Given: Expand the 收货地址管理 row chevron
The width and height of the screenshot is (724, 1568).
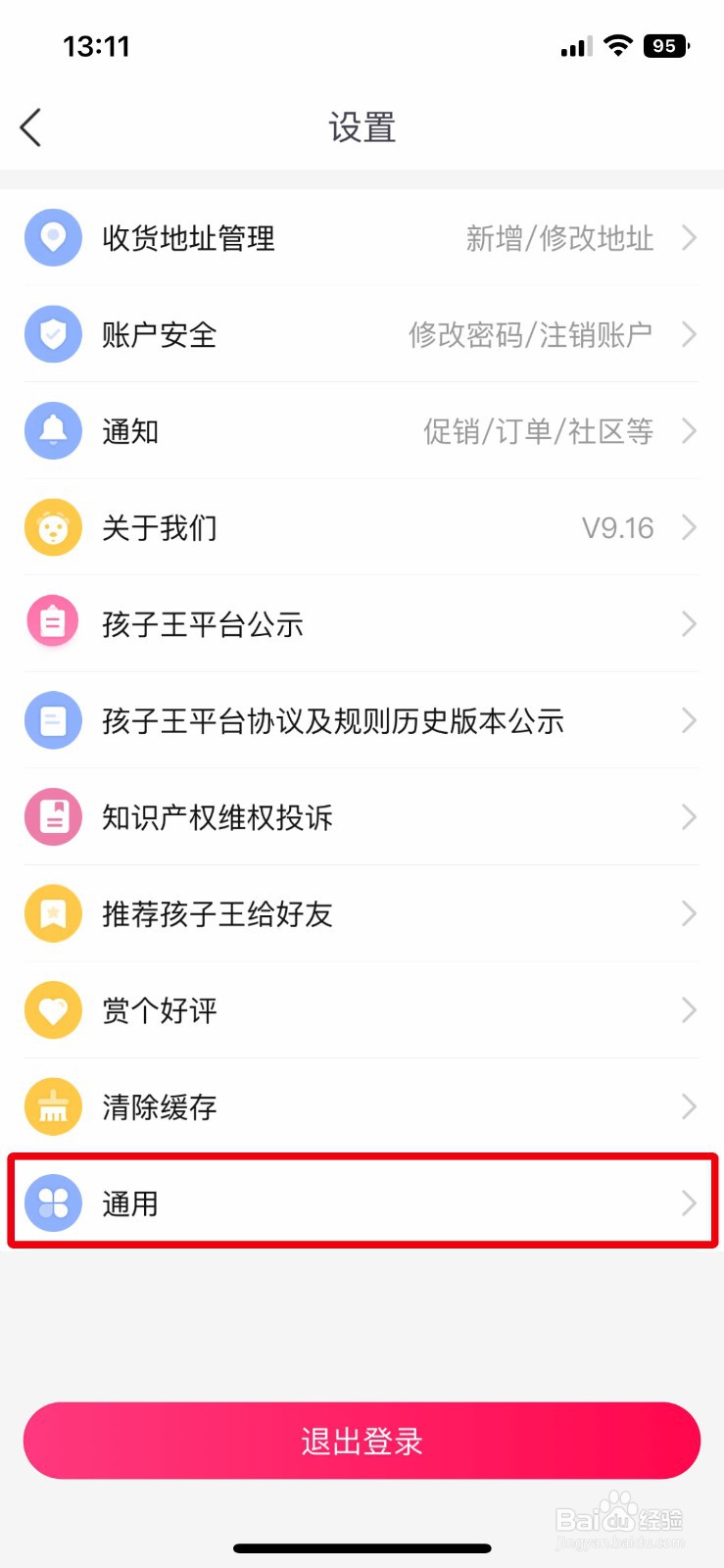Looking at the screenshot, I should [689, 237].
